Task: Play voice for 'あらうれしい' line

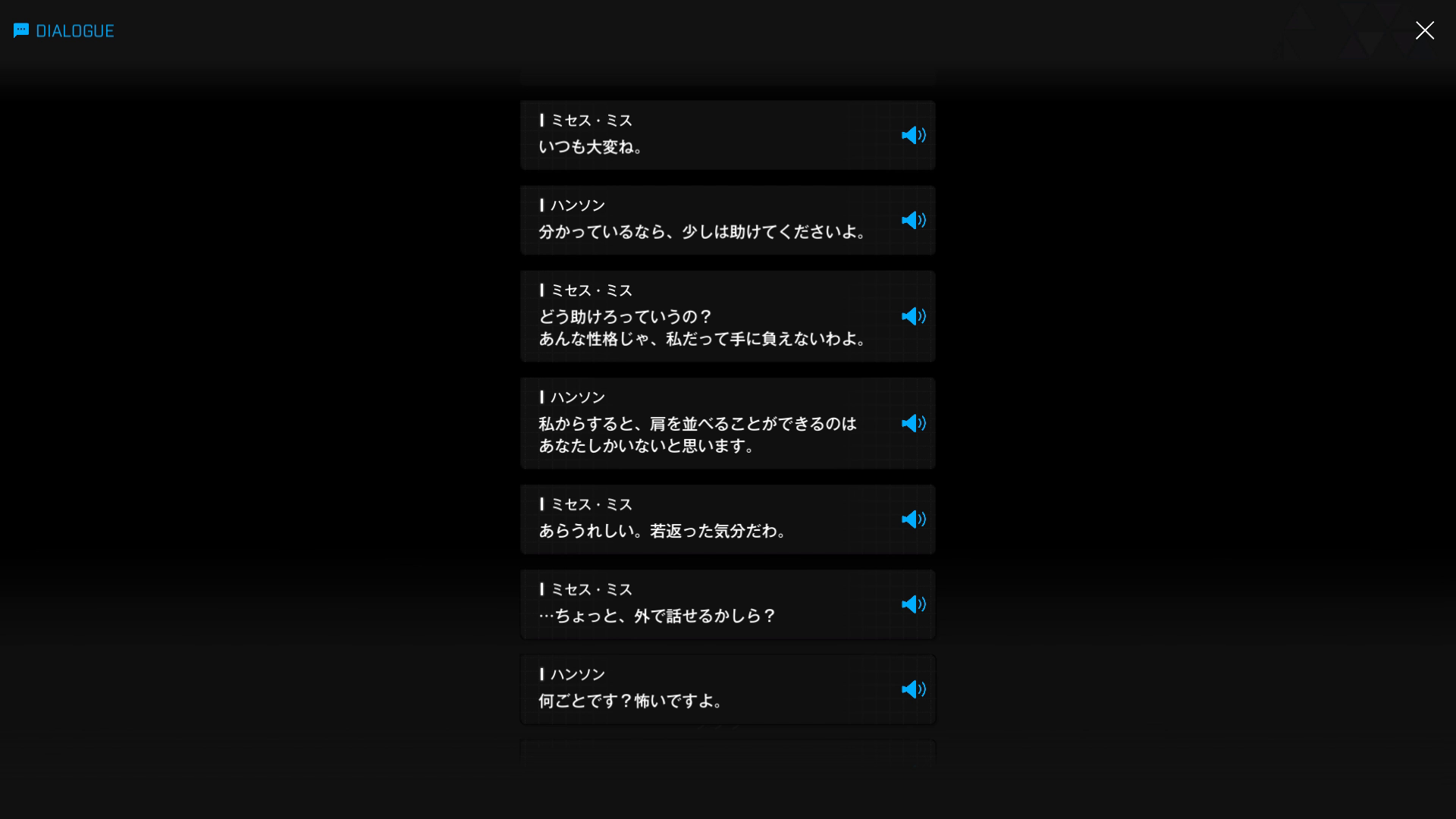Action: tap(913, 519)
